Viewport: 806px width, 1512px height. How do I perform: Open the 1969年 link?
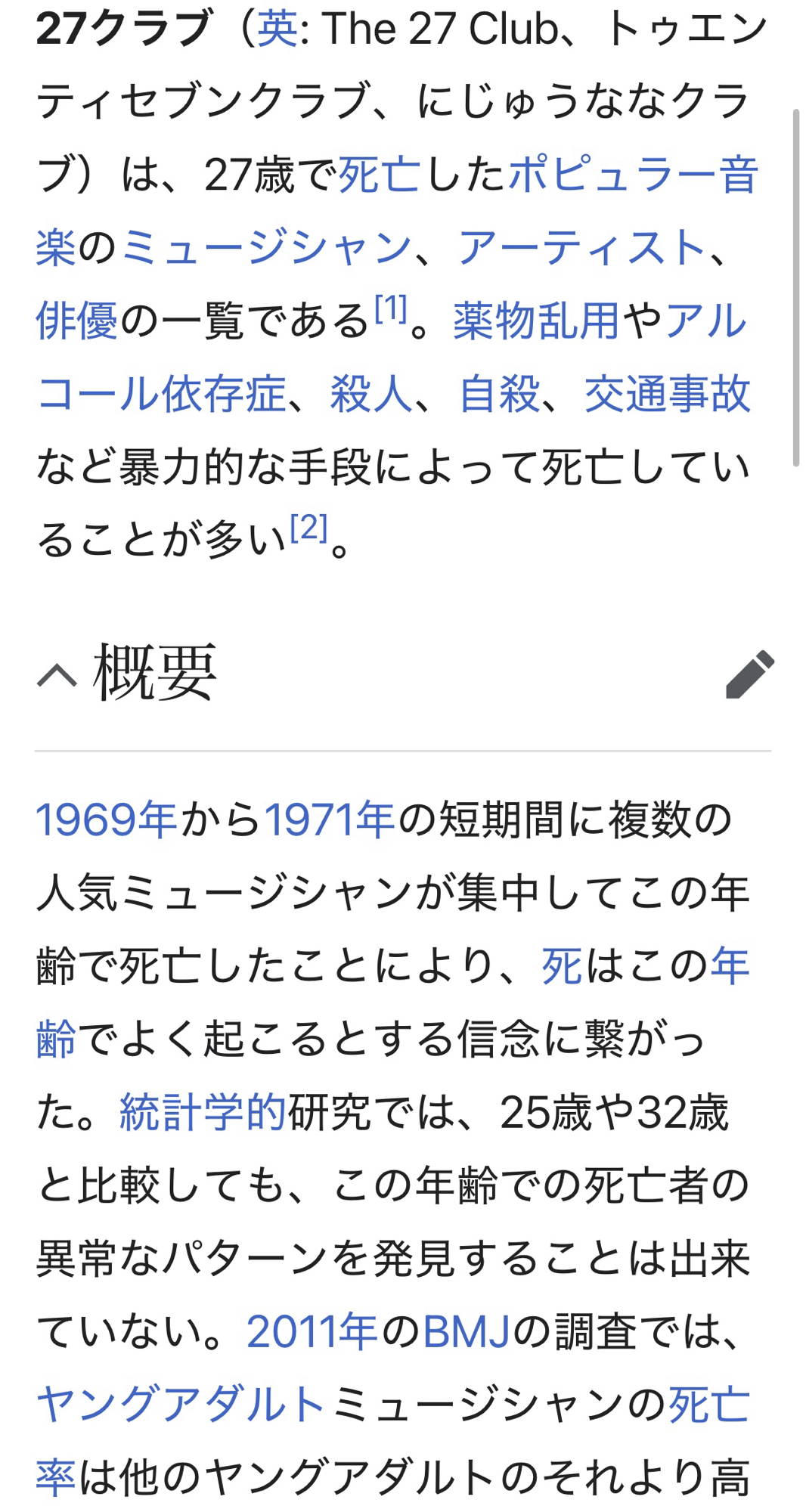tap(106, 820)
